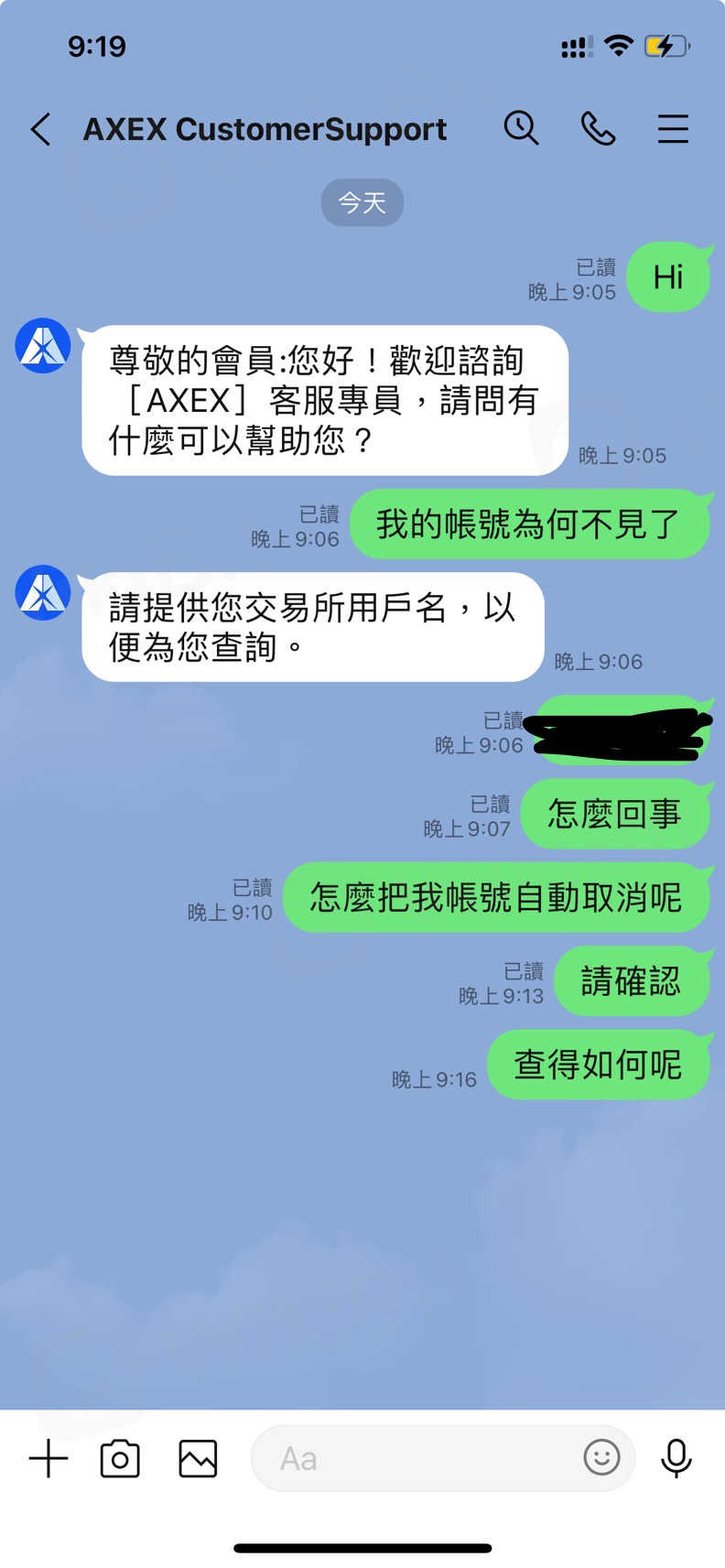Viewport: 725px width, 1568px height.
Task: Launch the camera to take a photo
Action: (120, 1458)
